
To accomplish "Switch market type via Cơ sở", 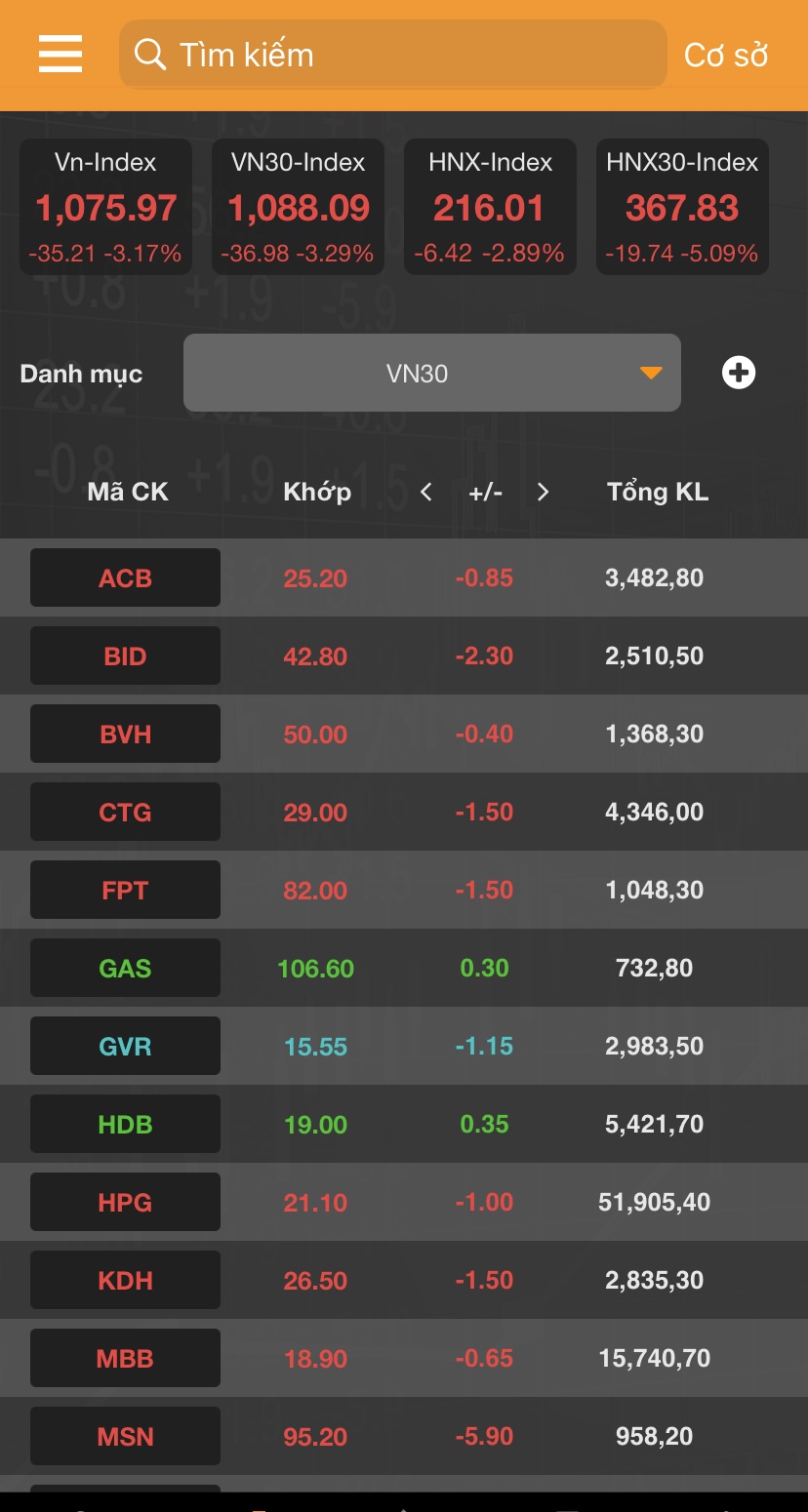I will click(x=726, y=55).
